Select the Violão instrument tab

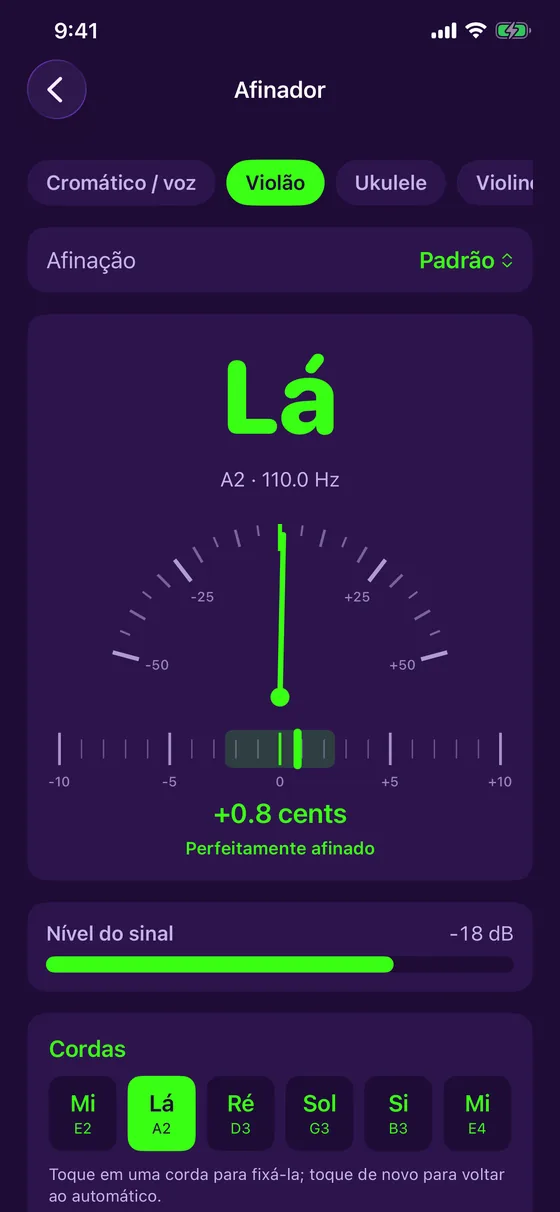click(x=275, y=183)
